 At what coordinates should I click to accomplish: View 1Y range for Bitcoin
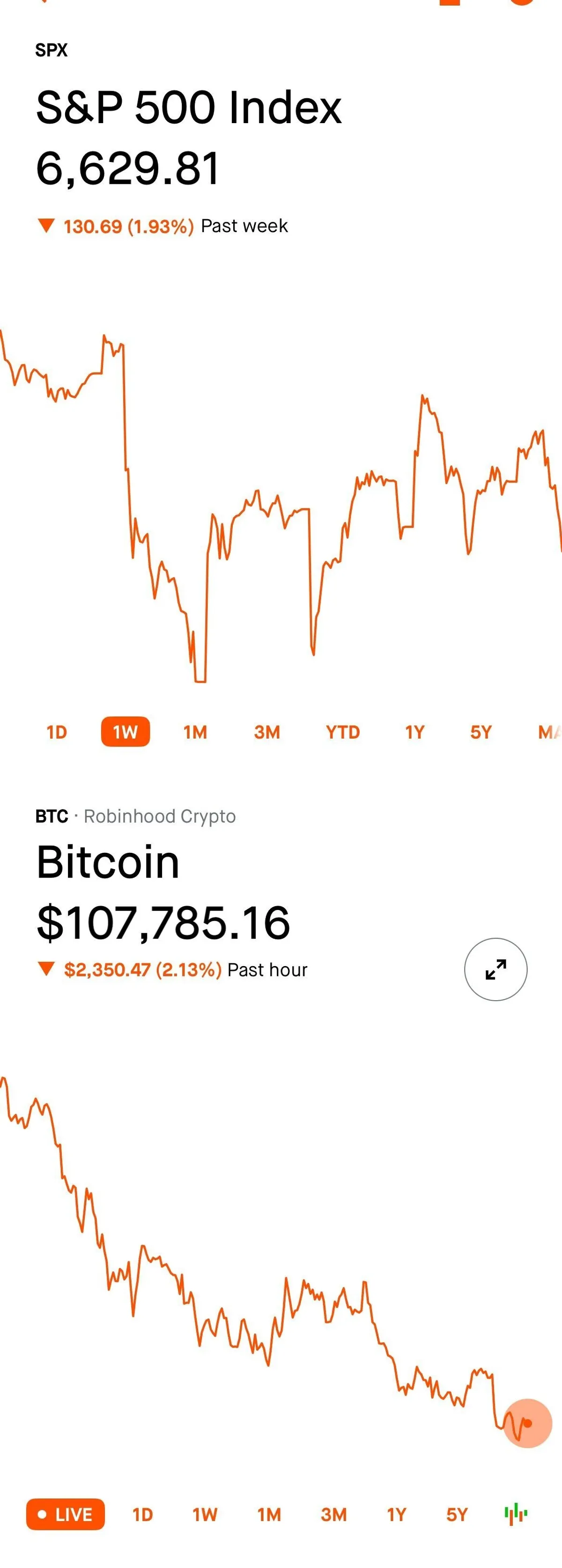pos(396,1514)
